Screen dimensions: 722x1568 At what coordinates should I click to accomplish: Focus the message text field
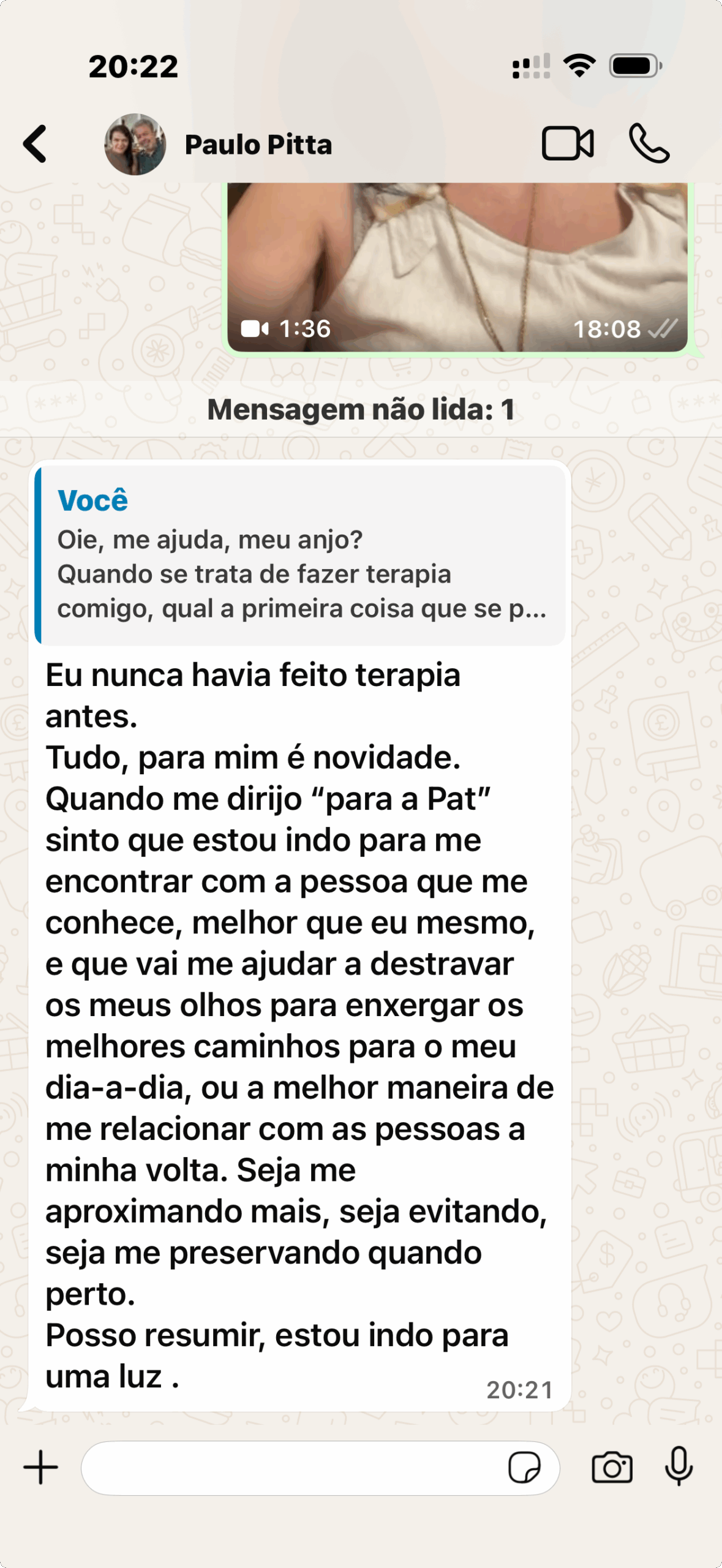294,1468
